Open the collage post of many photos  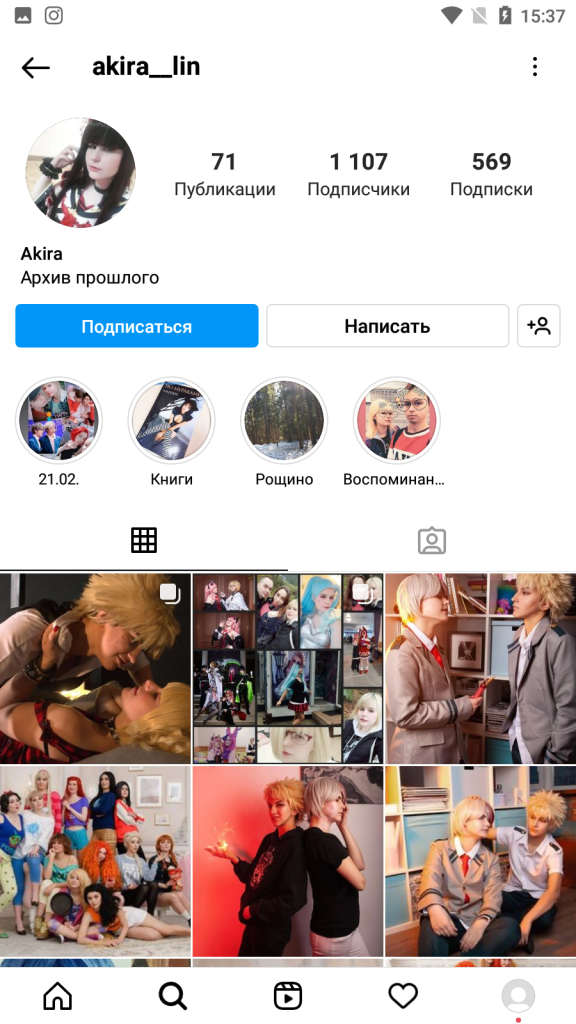coord(287,669)
